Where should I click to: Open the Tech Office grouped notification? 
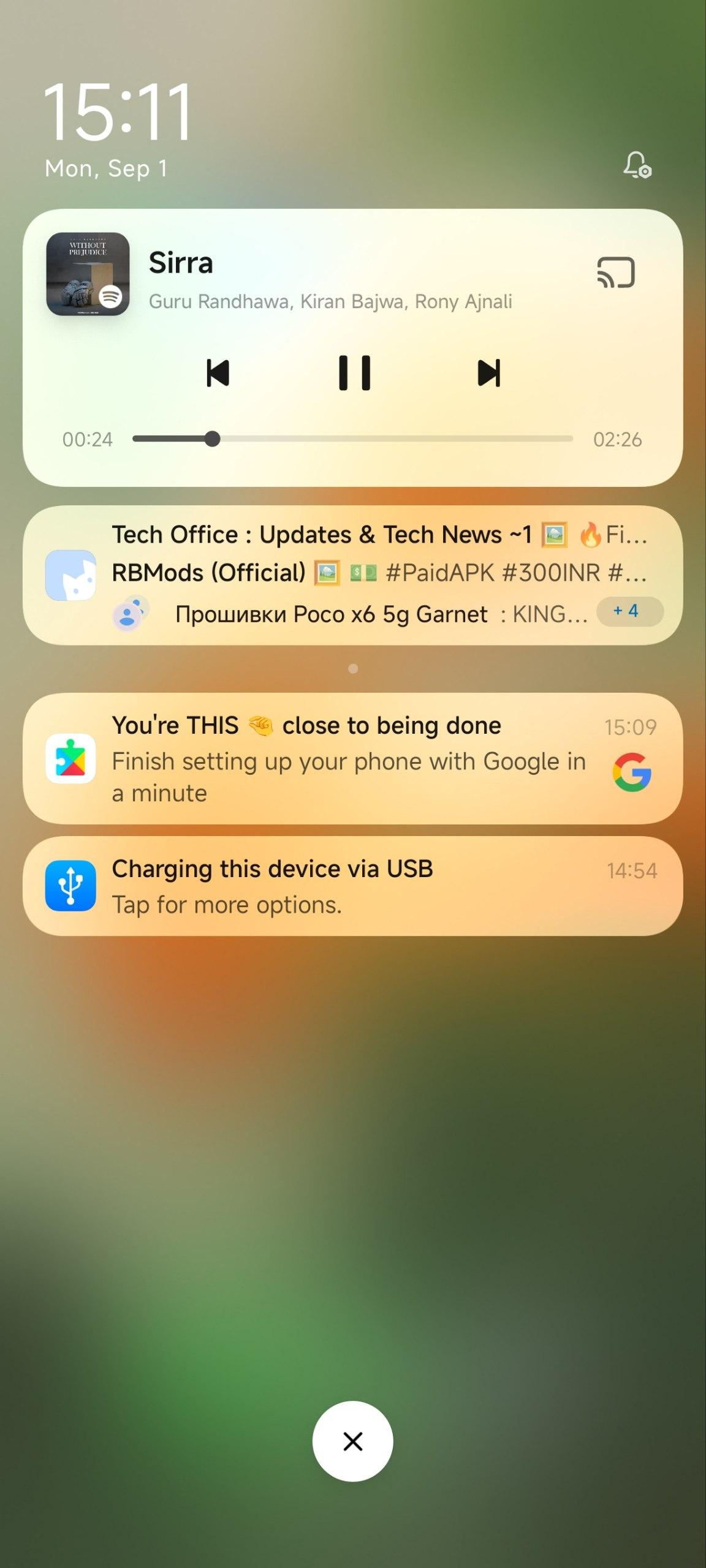[x=352, y=575]
